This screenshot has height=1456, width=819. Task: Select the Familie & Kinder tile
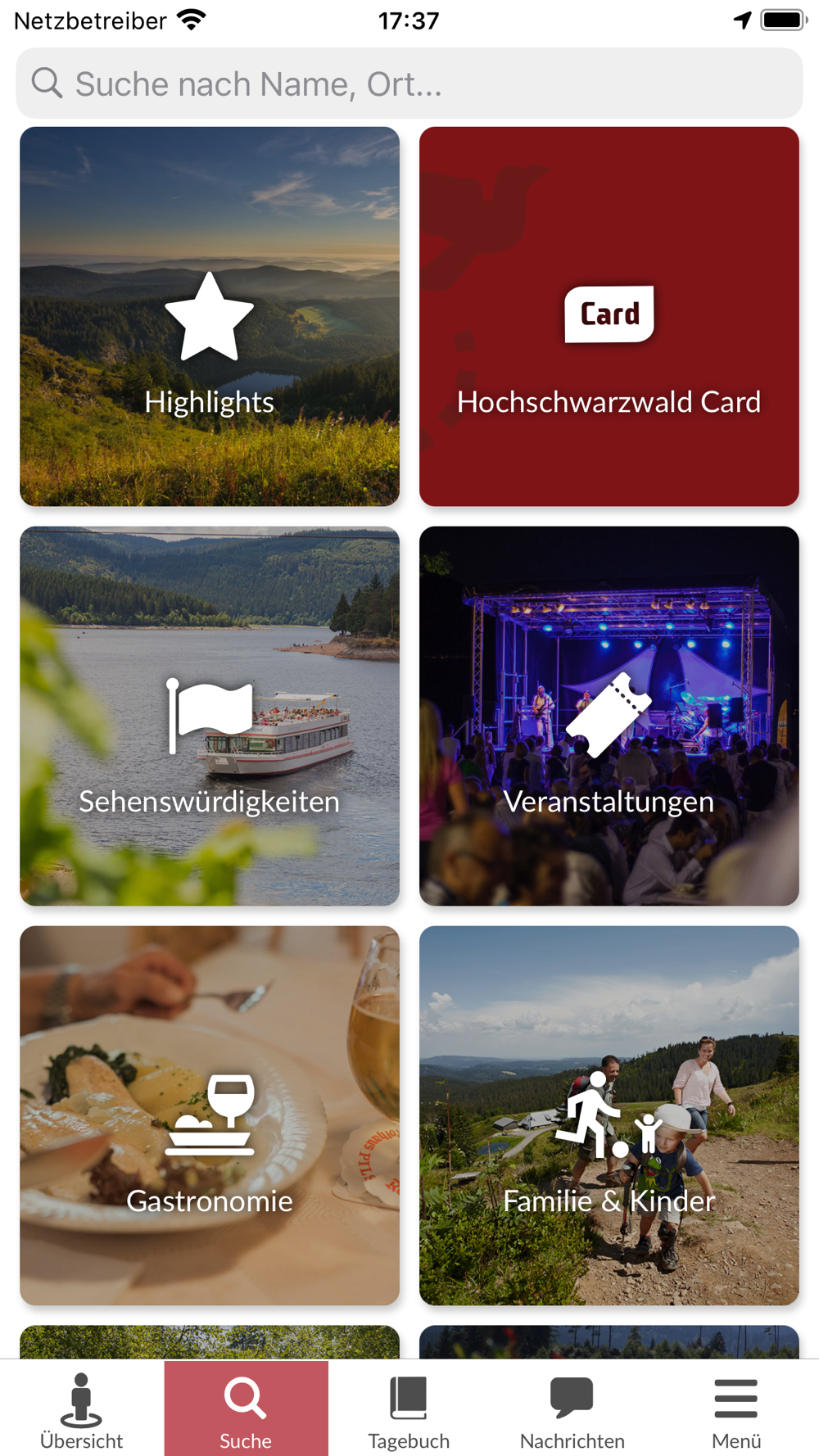609,1115
